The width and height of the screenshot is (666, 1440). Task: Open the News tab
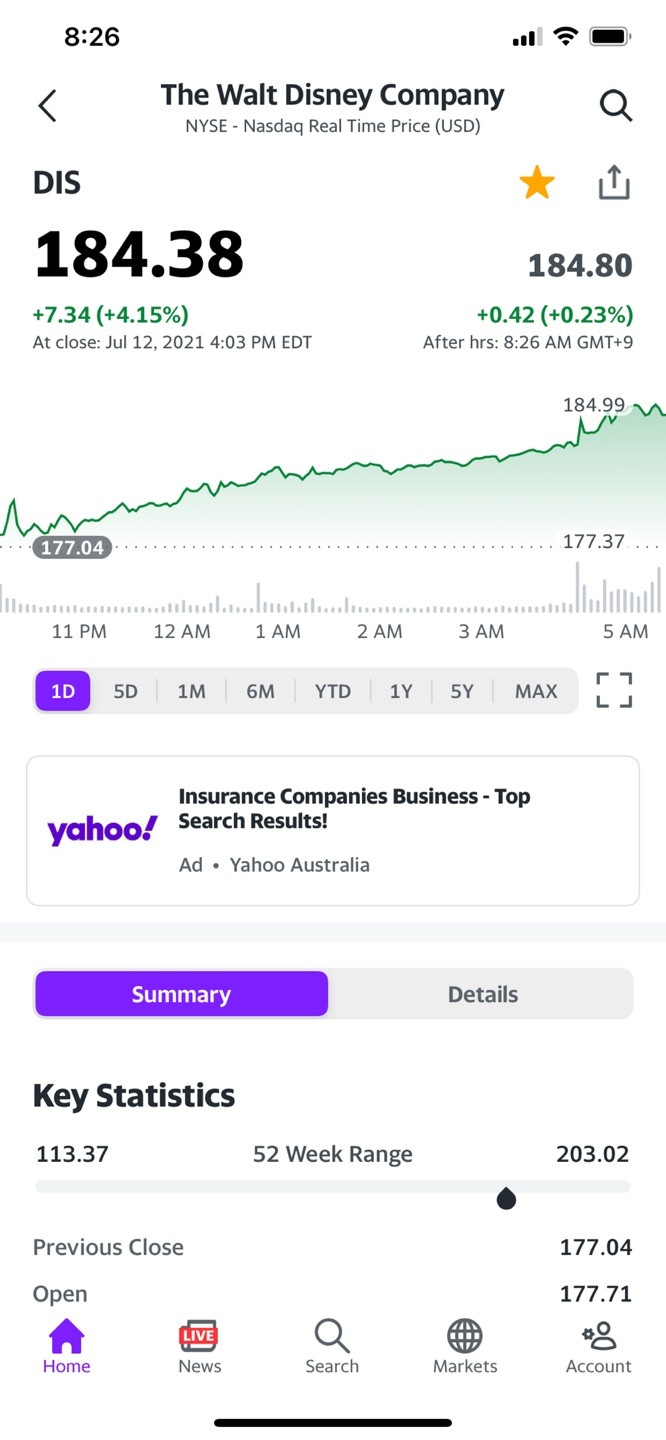[200, 1347]
